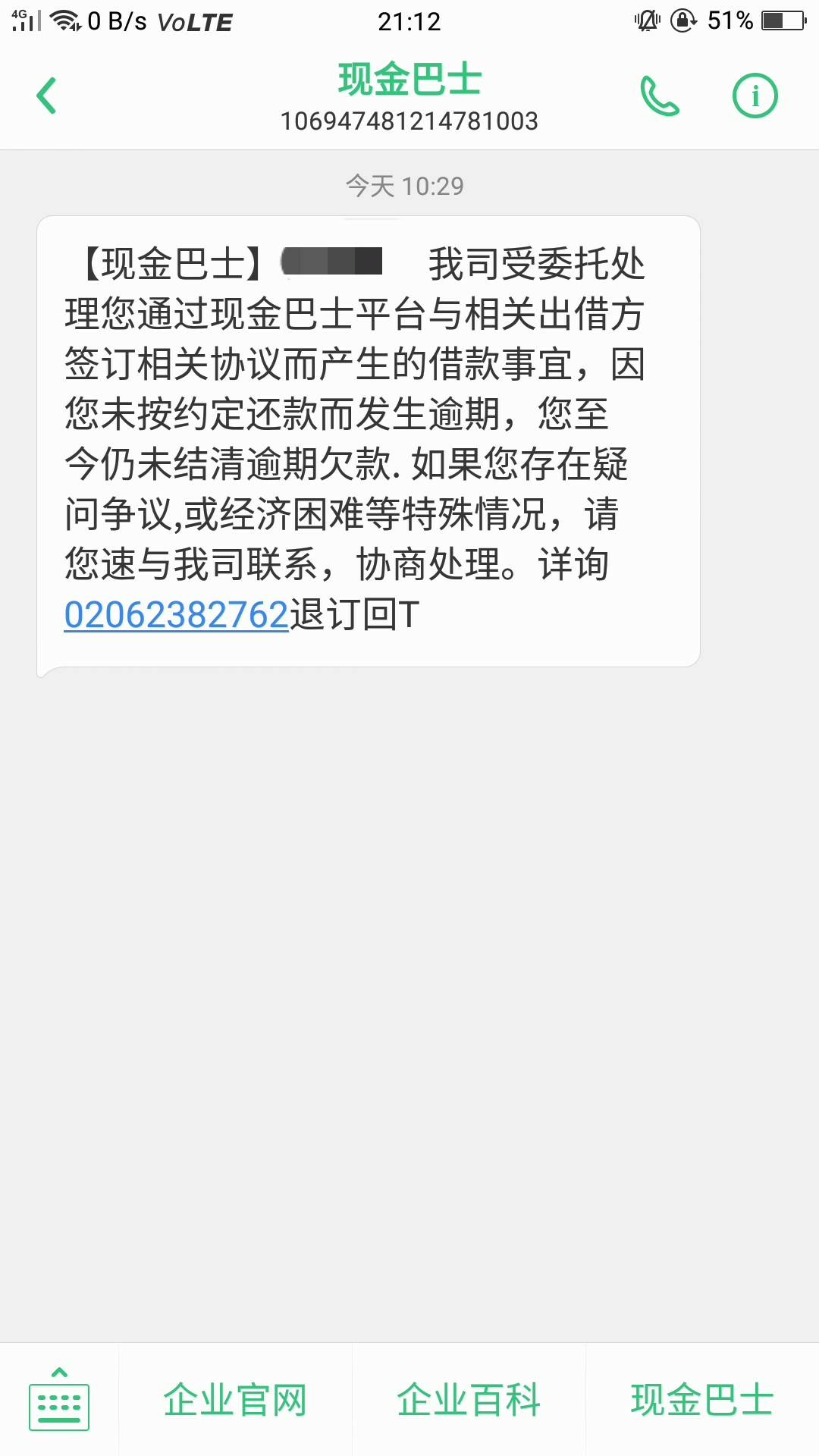
Task: Open the 现金巴士 bottom menu
Action: (x=702, y=1400)
